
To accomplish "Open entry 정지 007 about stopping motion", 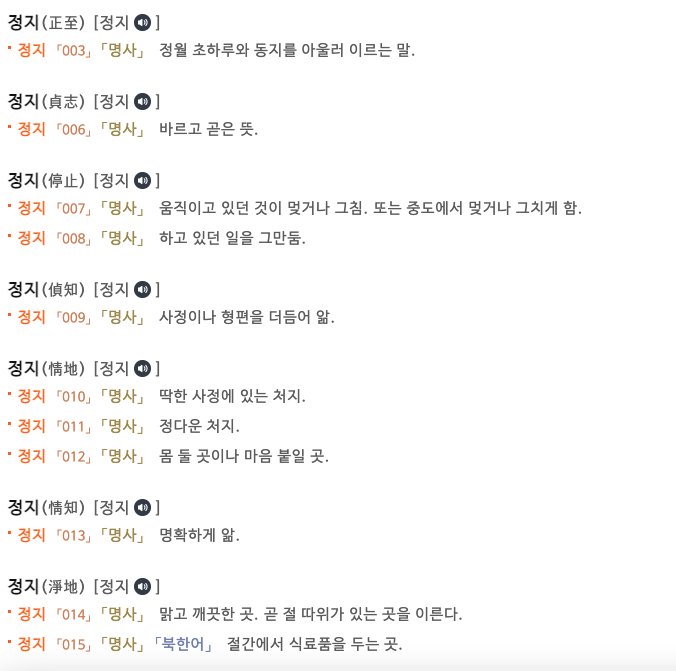I will pos(31,208).
